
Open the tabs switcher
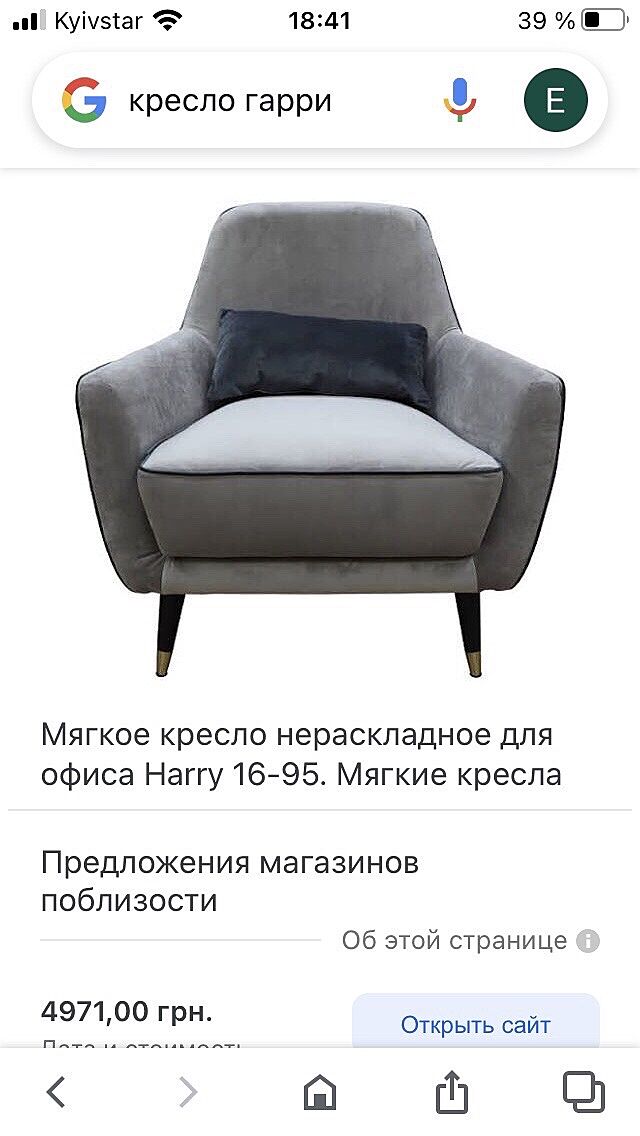[x=583, y=1091]
